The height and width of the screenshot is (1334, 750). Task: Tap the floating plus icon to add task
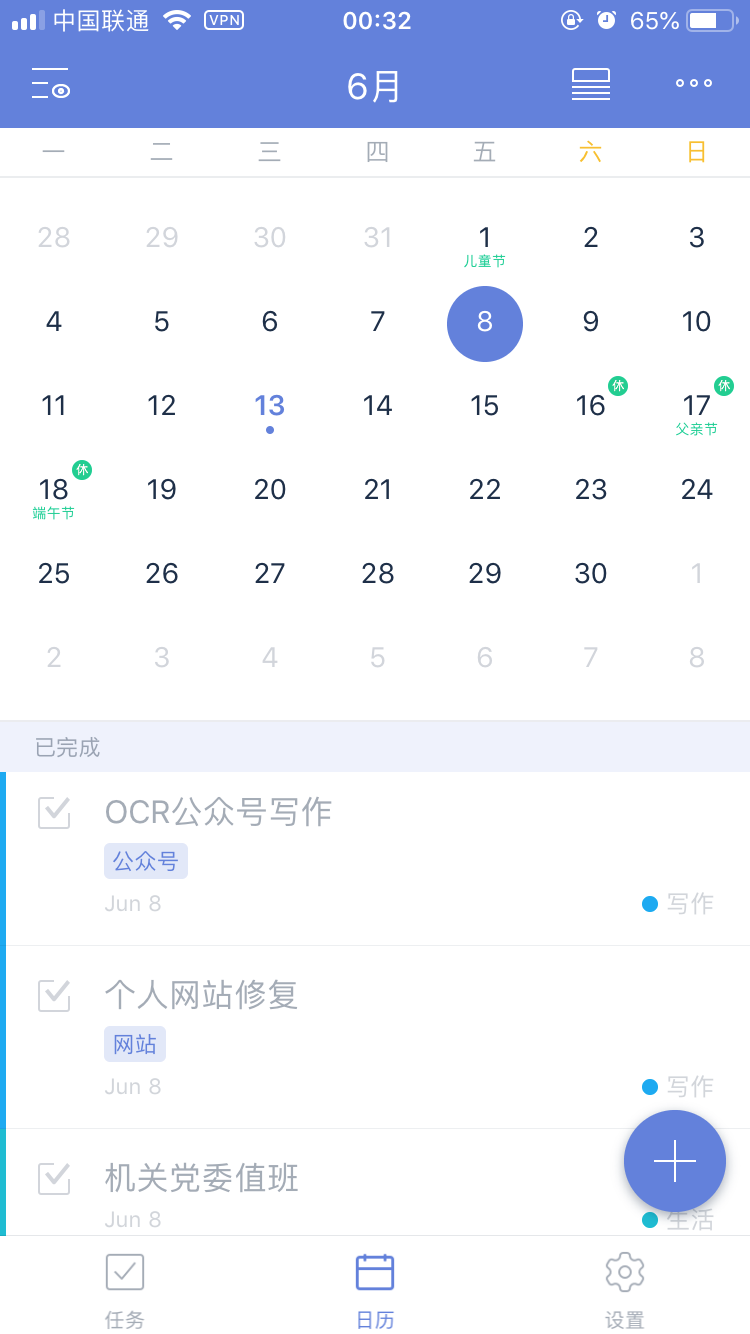[675, 1160]
